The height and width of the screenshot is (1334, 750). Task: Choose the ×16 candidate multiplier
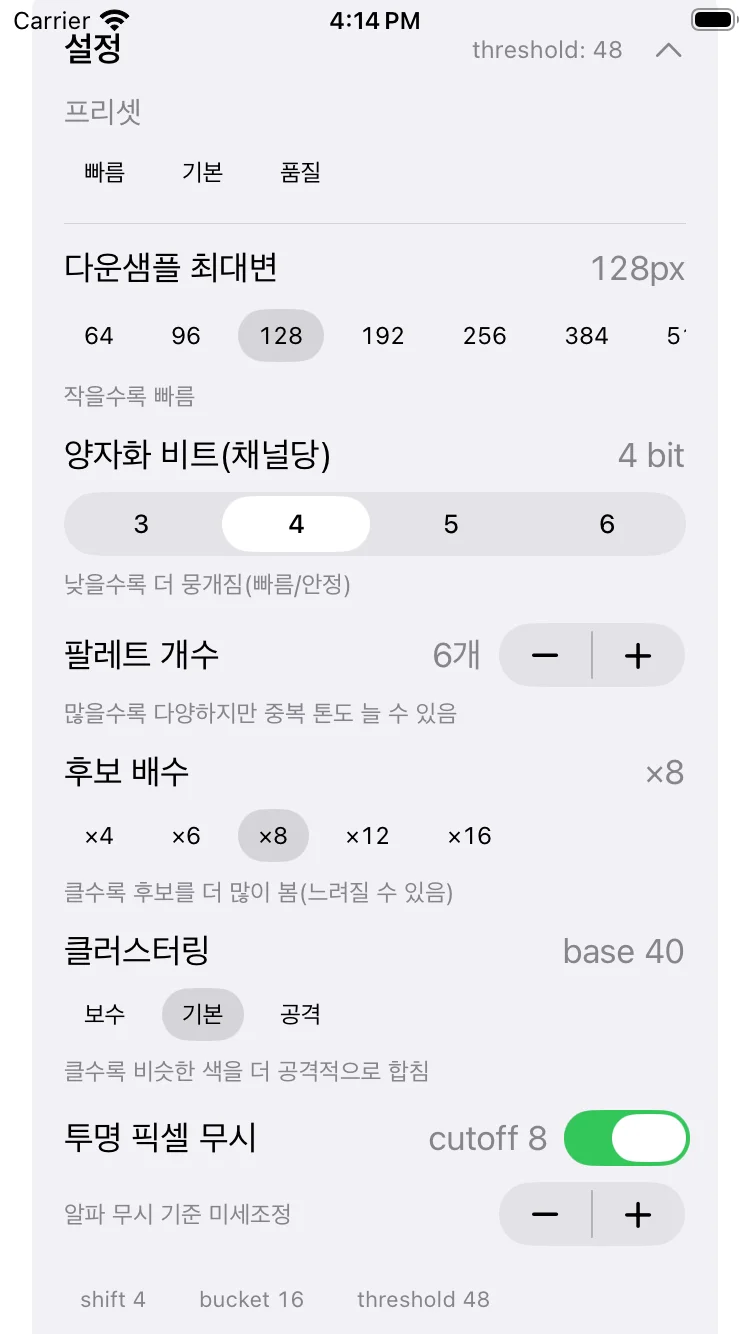click(x=469, y=836)
